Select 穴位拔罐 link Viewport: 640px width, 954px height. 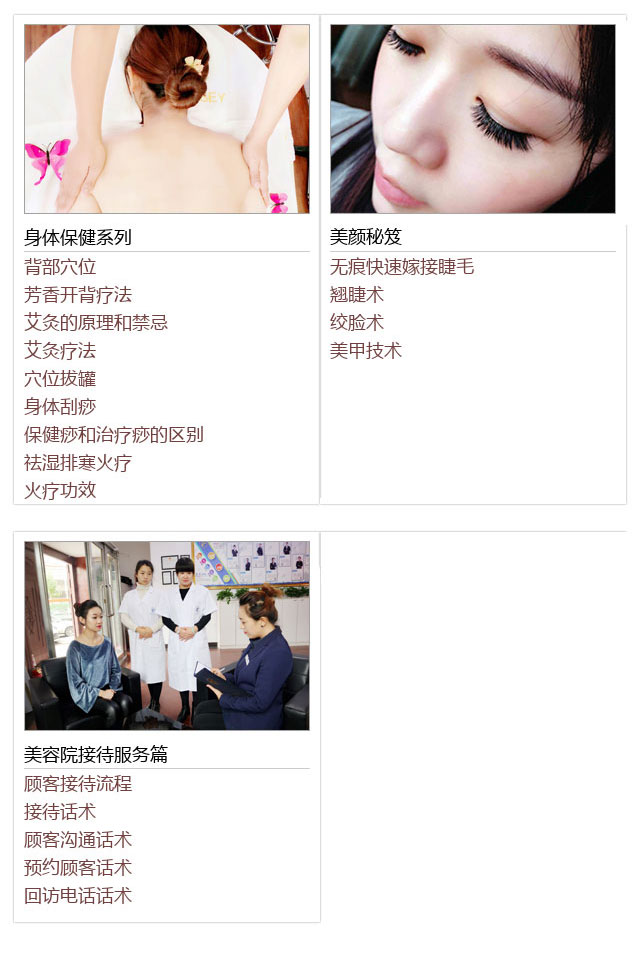click(60, 379)
